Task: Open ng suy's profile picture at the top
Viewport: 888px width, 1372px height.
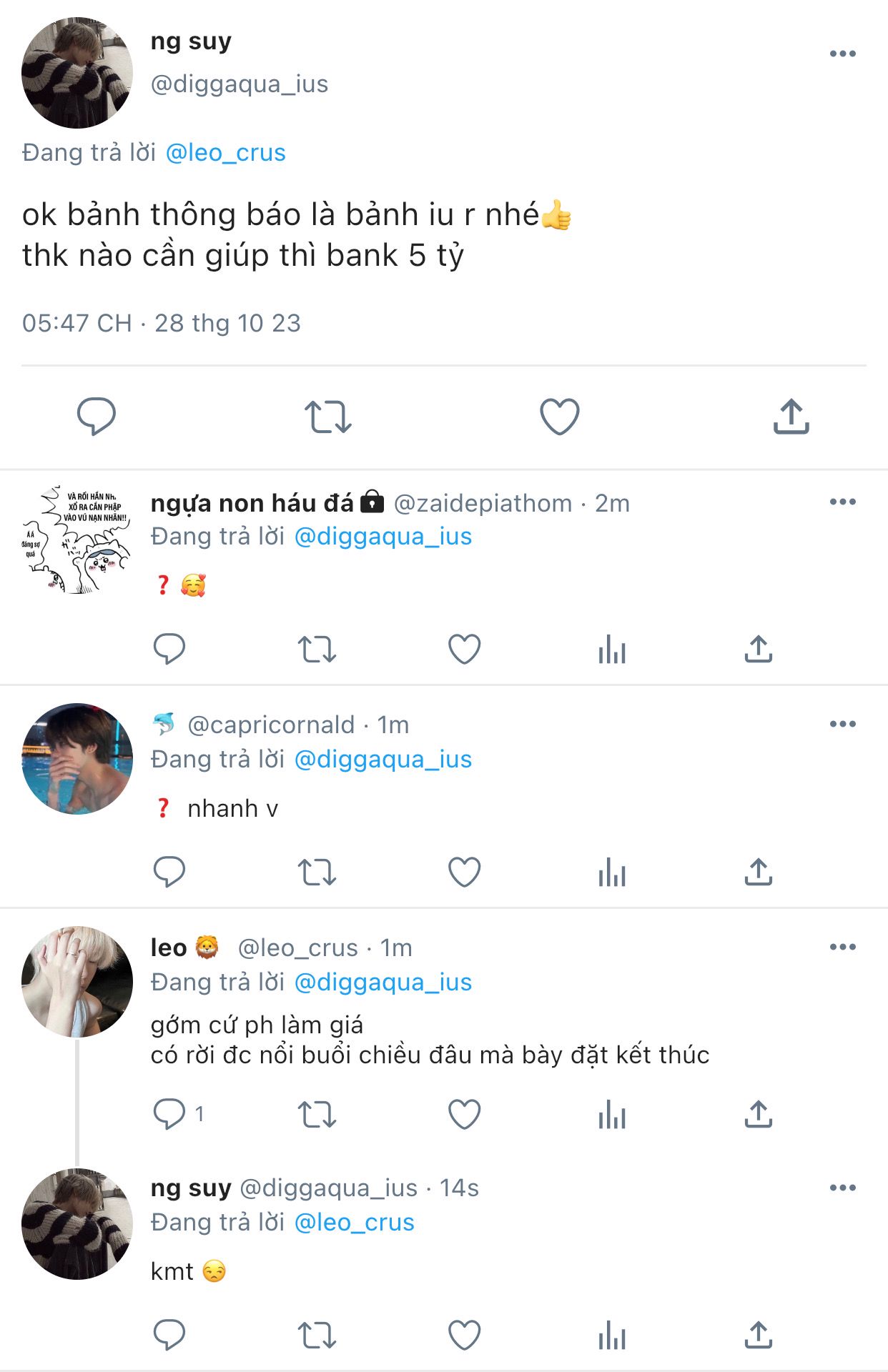Action: click(x=77, y=73)
